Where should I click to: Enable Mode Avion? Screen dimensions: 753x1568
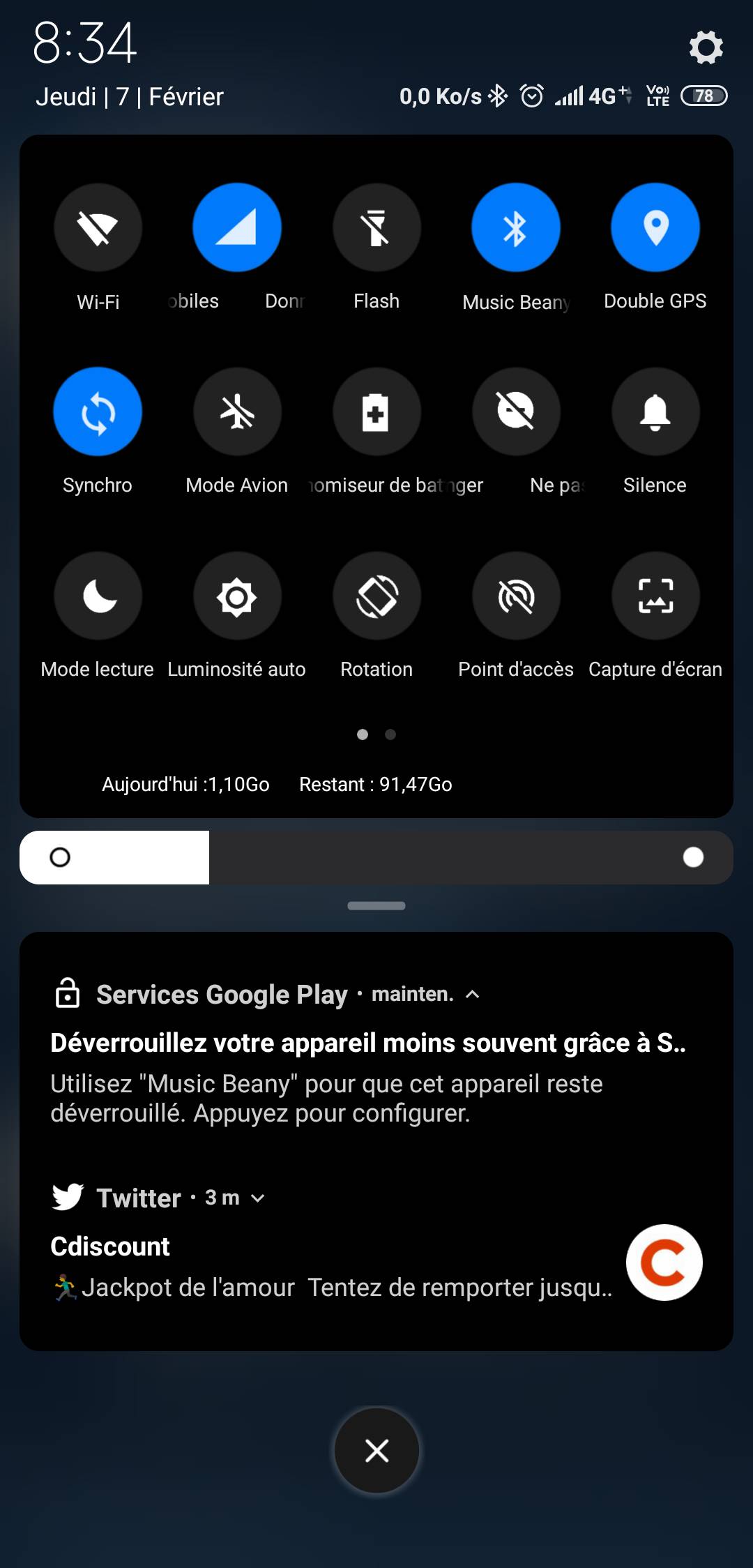coord(237,412)
